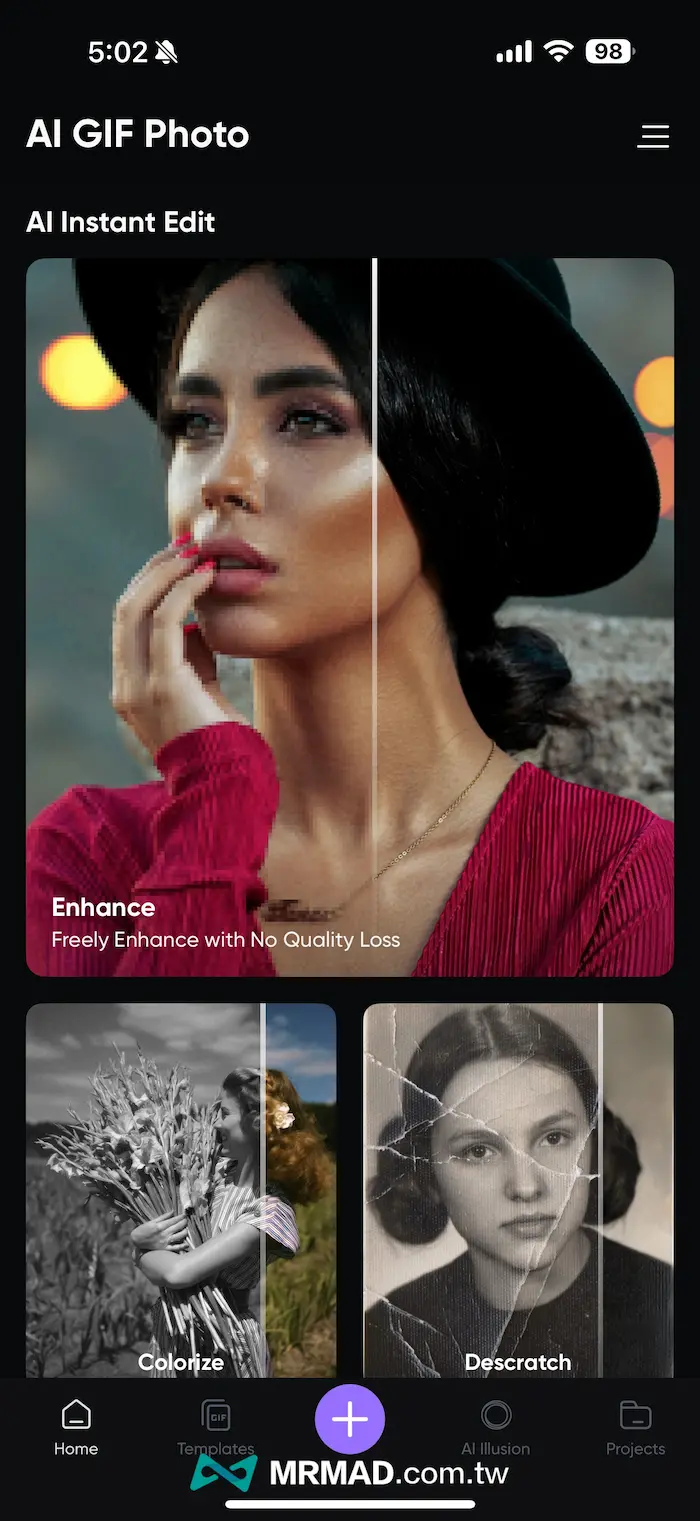This screenshot has width=700, height=1521.
Task: Open the Projects tab
Action: [635, 1428]
